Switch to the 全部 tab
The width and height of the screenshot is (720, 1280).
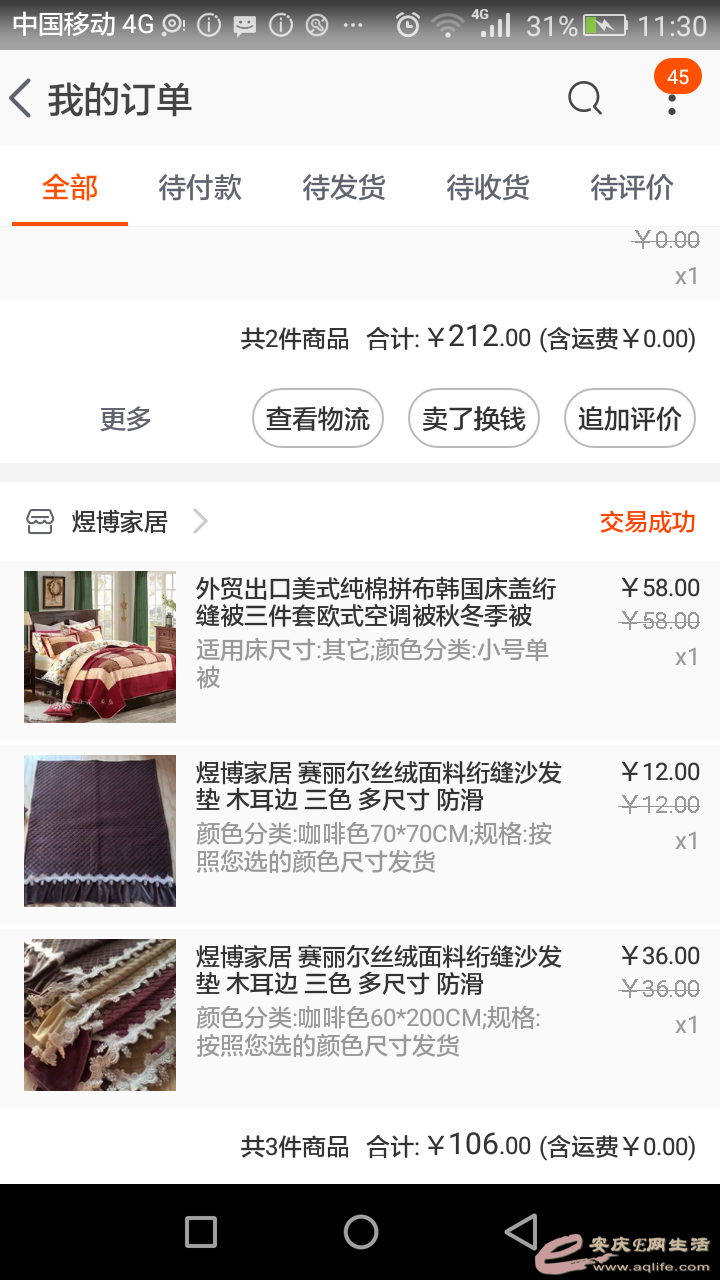tap(70, 187)
